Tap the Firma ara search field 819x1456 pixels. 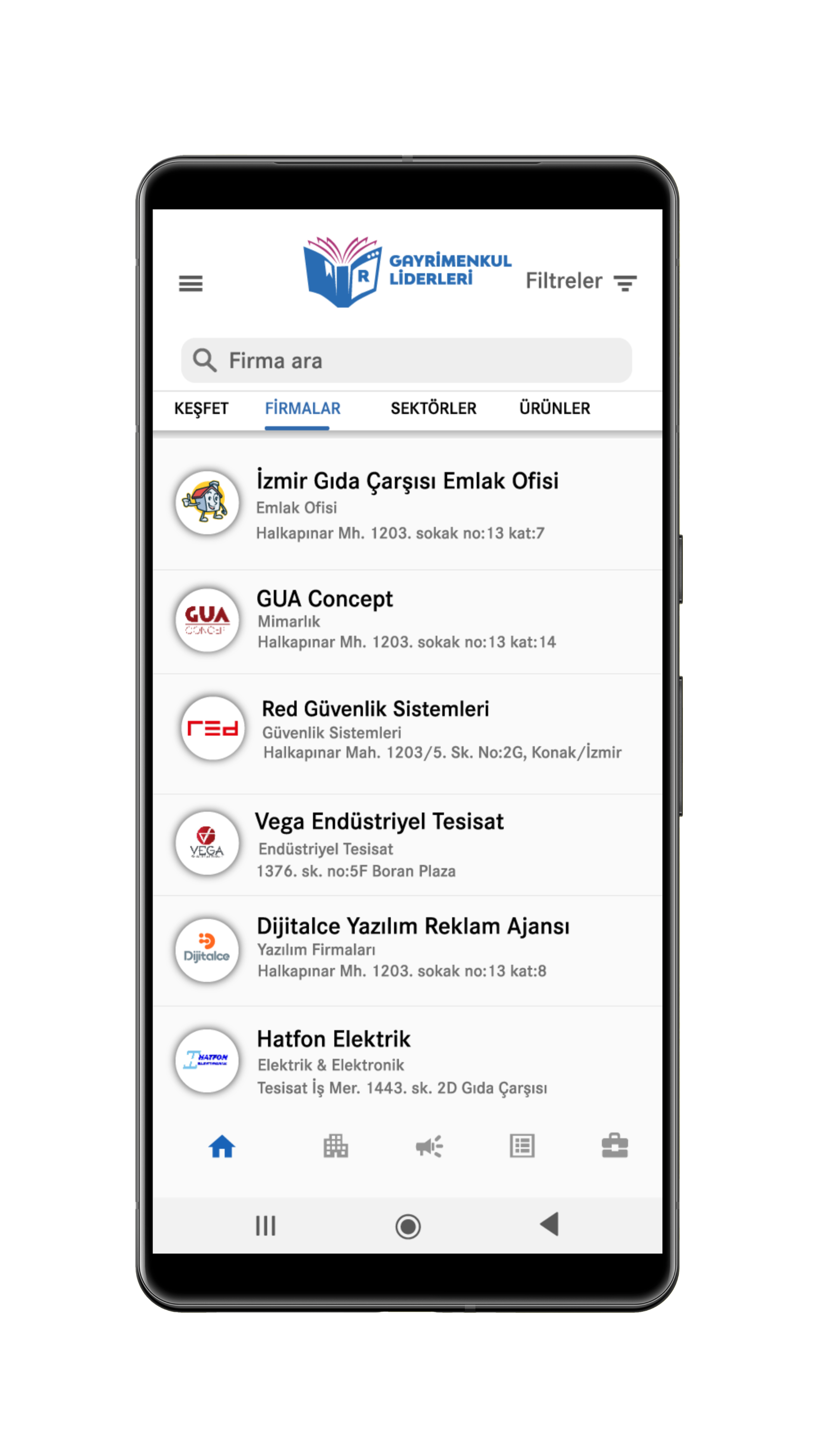406,360
